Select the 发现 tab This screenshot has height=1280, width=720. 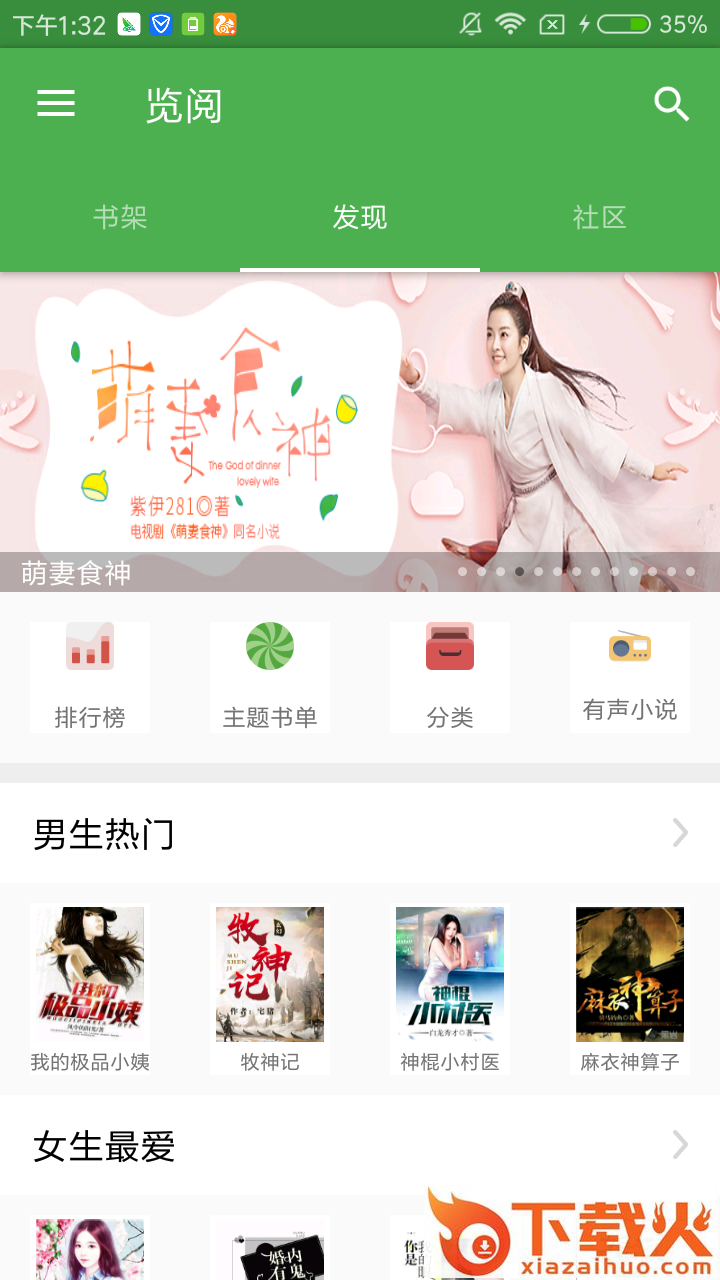tap(360, 217)
